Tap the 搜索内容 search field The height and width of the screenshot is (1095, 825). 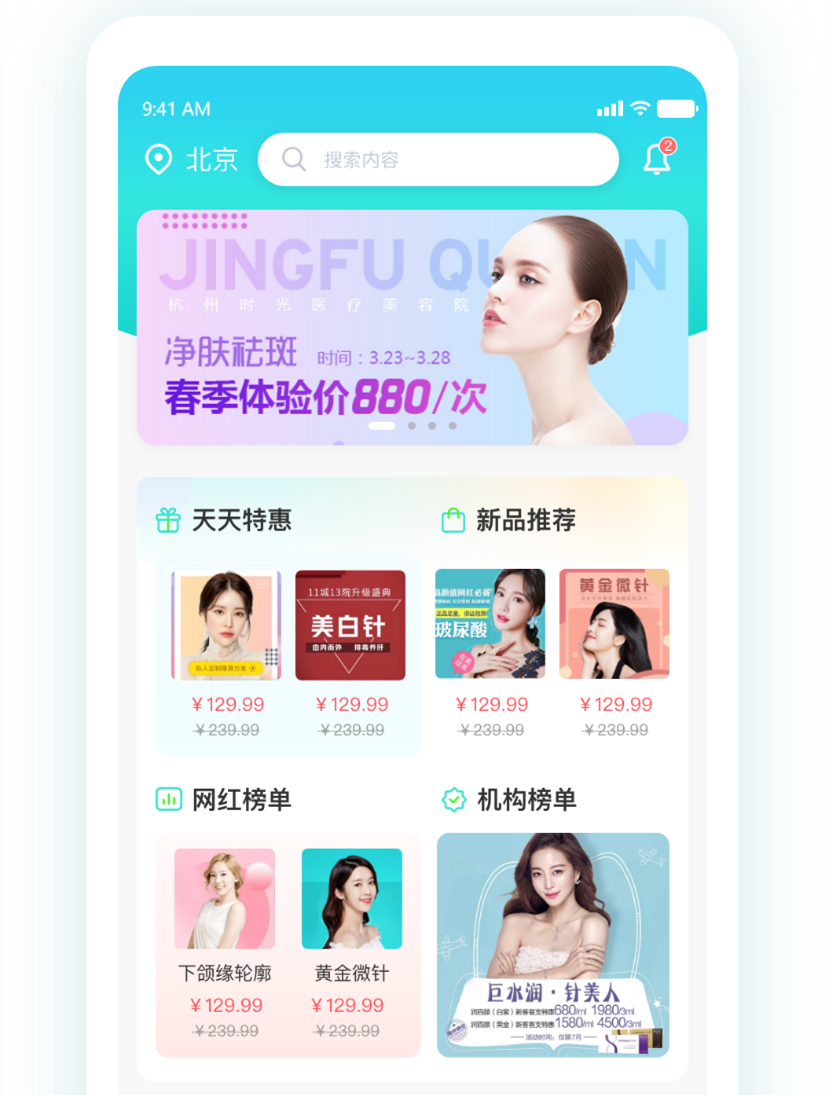click(438, 159)
